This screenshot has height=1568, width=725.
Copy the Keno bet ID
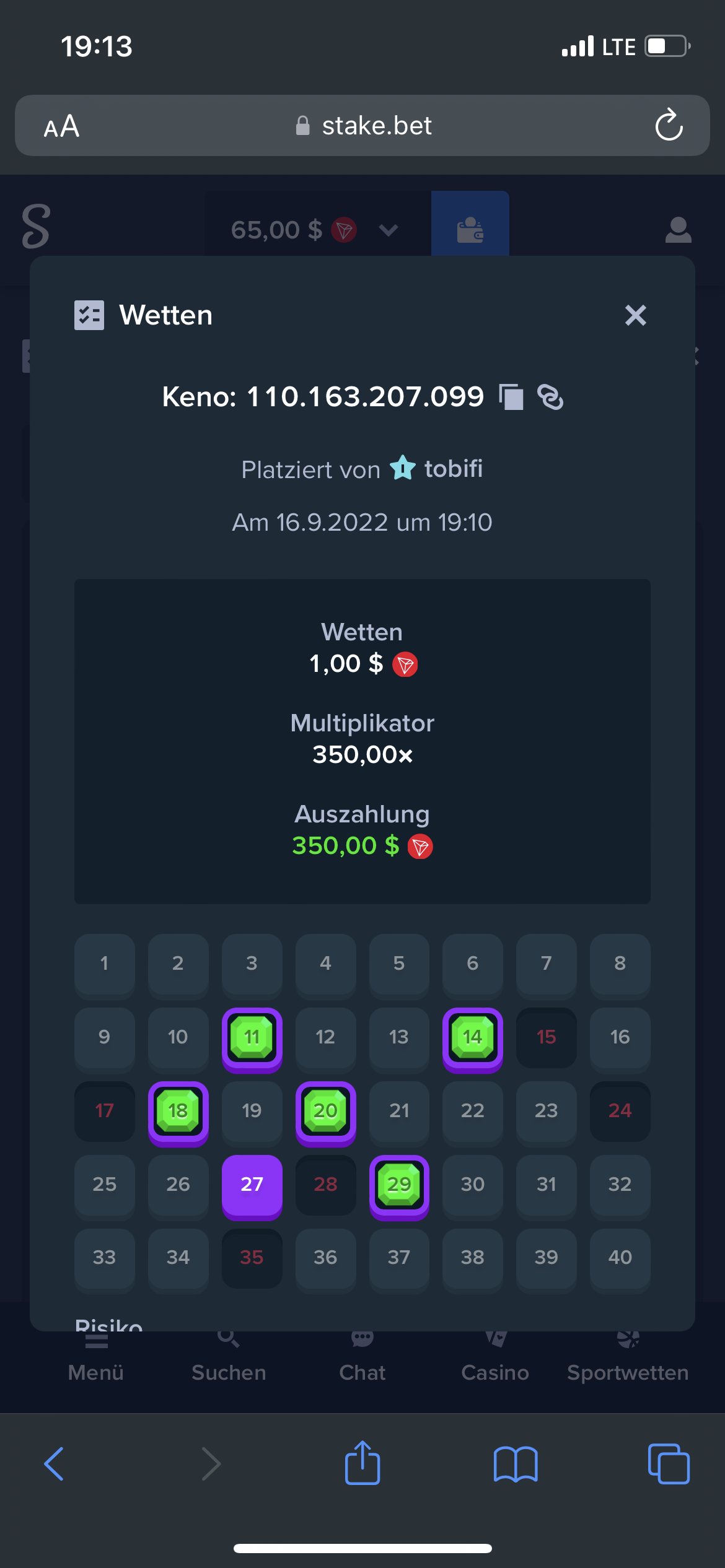point(511,397)
